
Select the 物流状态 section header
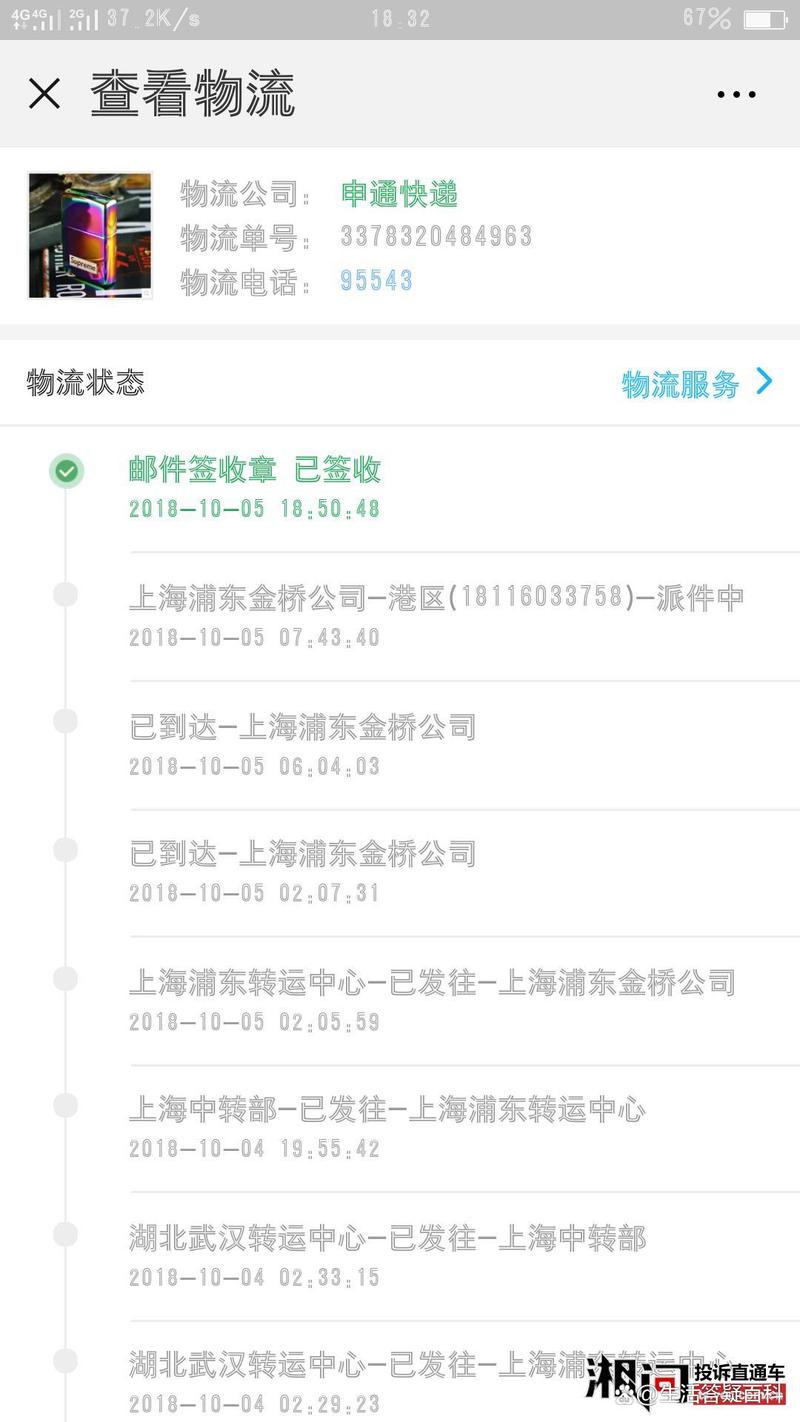tap(83, 381)
